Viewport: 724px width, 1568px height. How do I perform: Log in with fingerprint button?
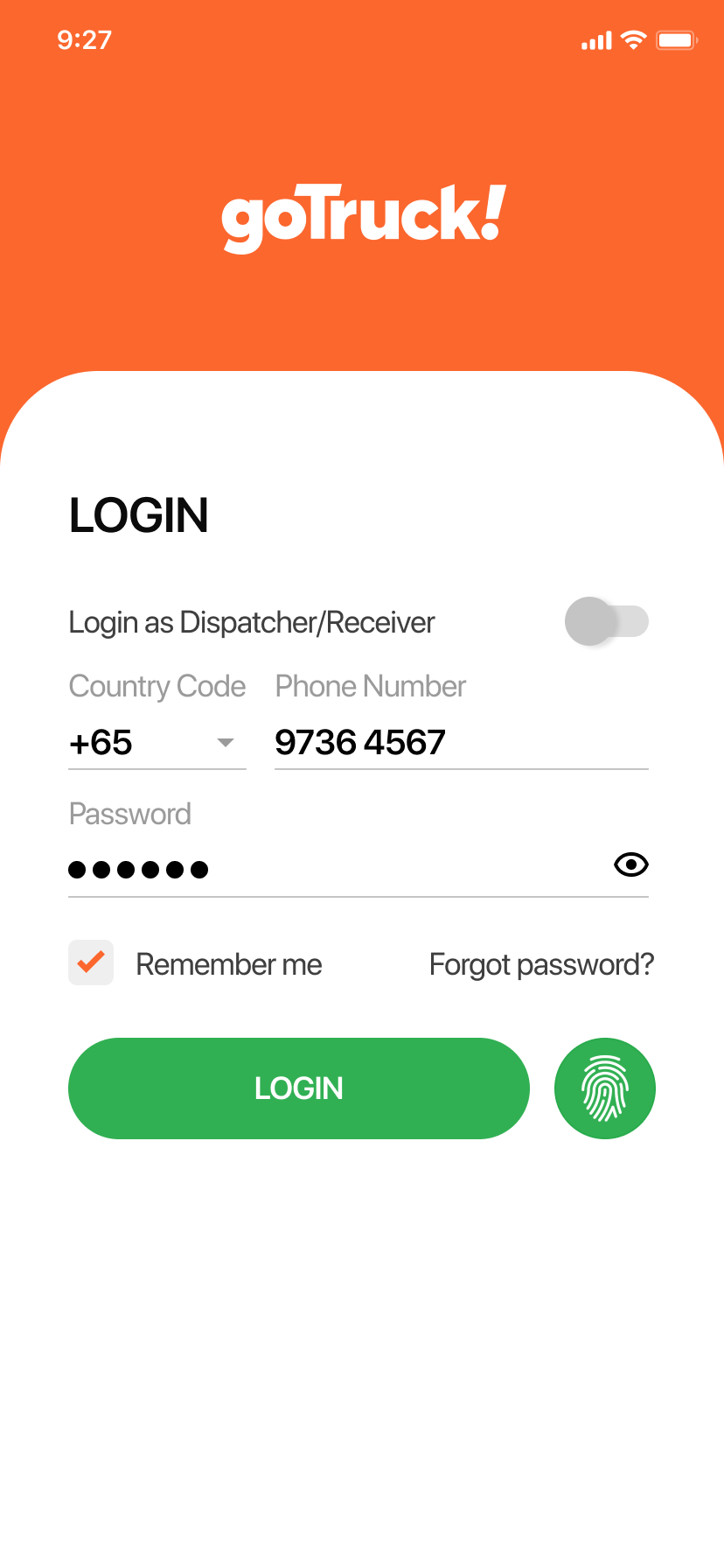click(x=605, y=1088)
